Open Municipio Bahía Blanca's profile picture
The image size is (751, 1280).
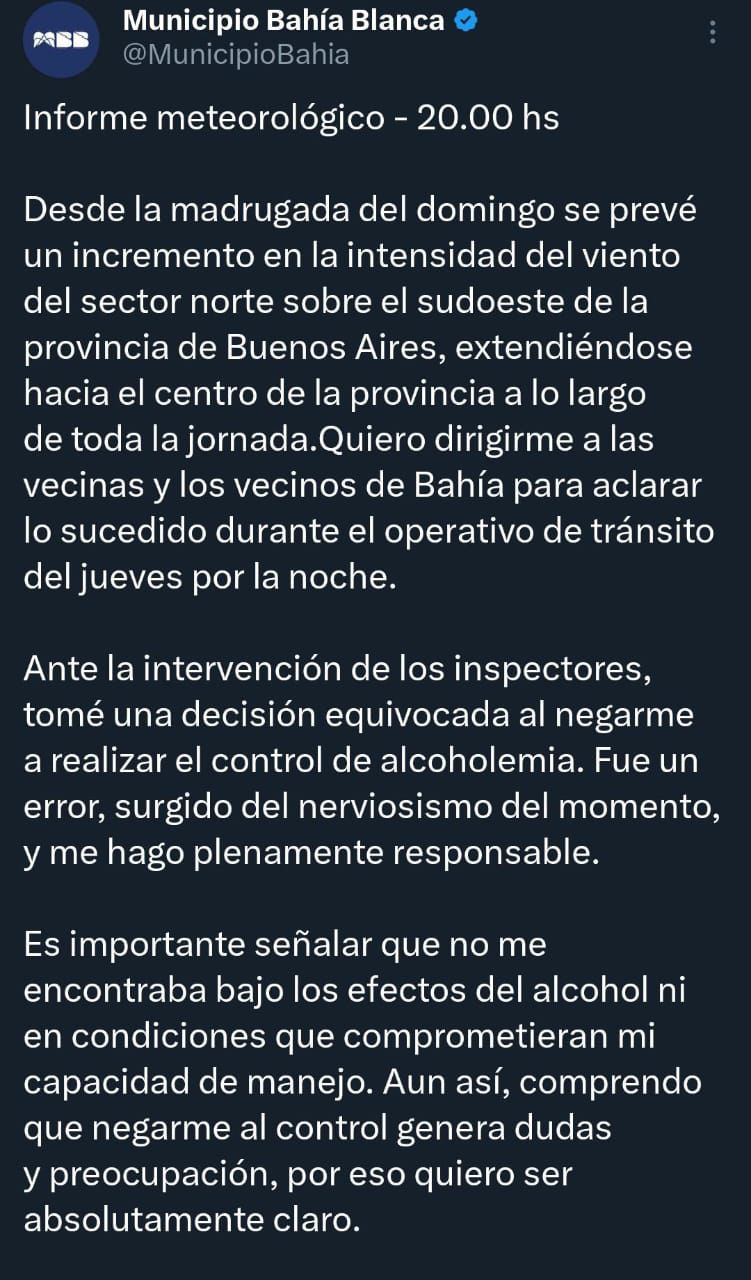click(62, 39)
